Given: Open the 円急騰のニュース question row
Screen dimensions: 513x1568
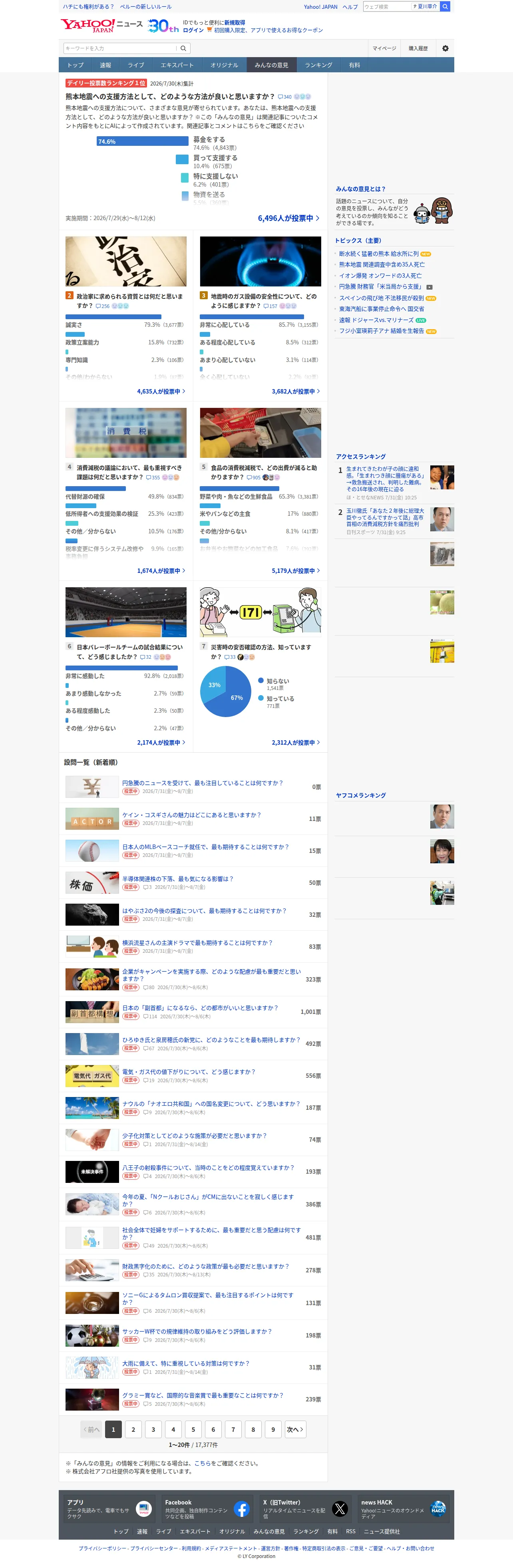Looking at the screenshot, I should (193, 787).
